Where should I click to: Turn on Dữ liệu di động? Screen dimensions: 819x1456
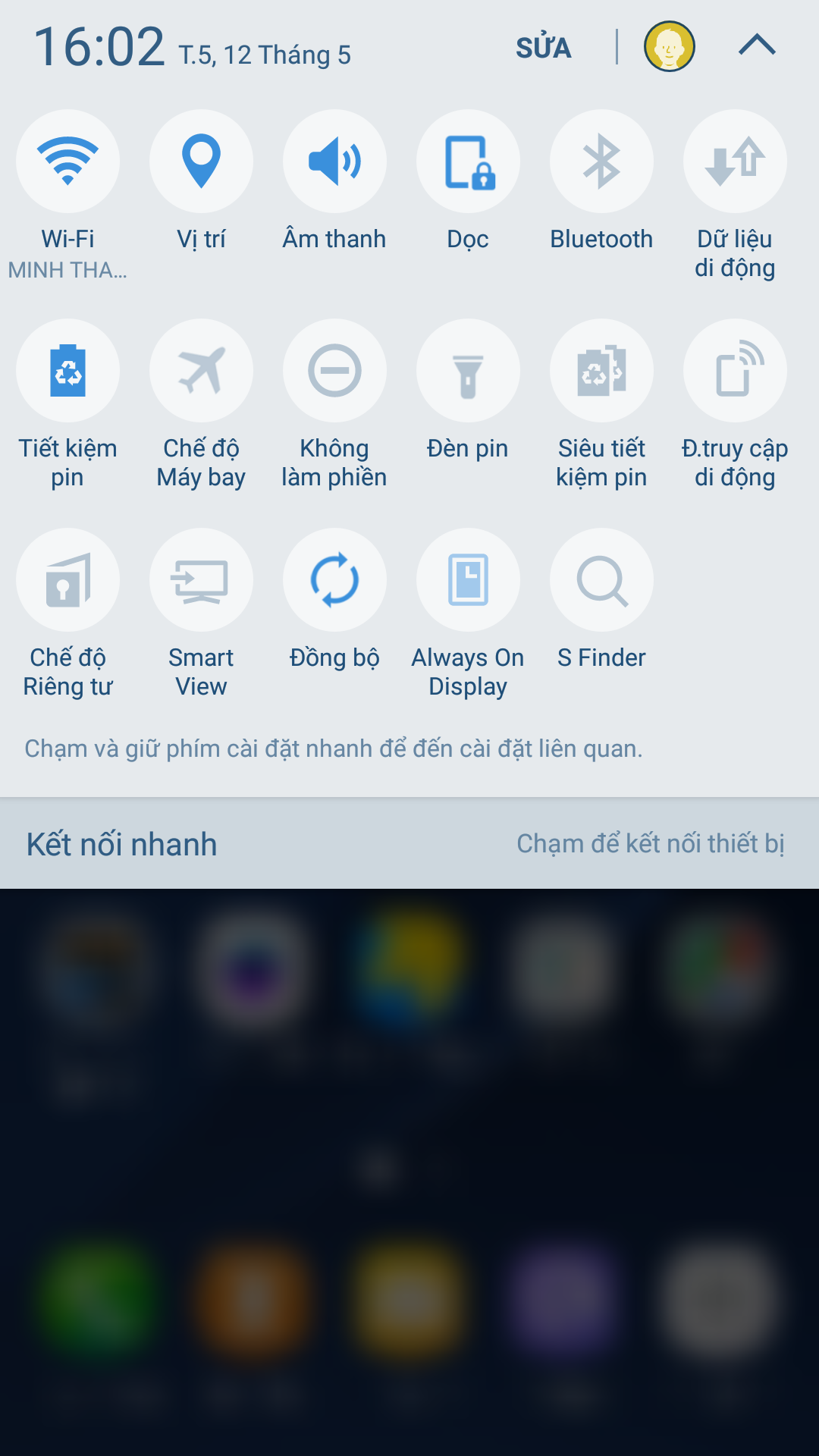tap(735, 162)
